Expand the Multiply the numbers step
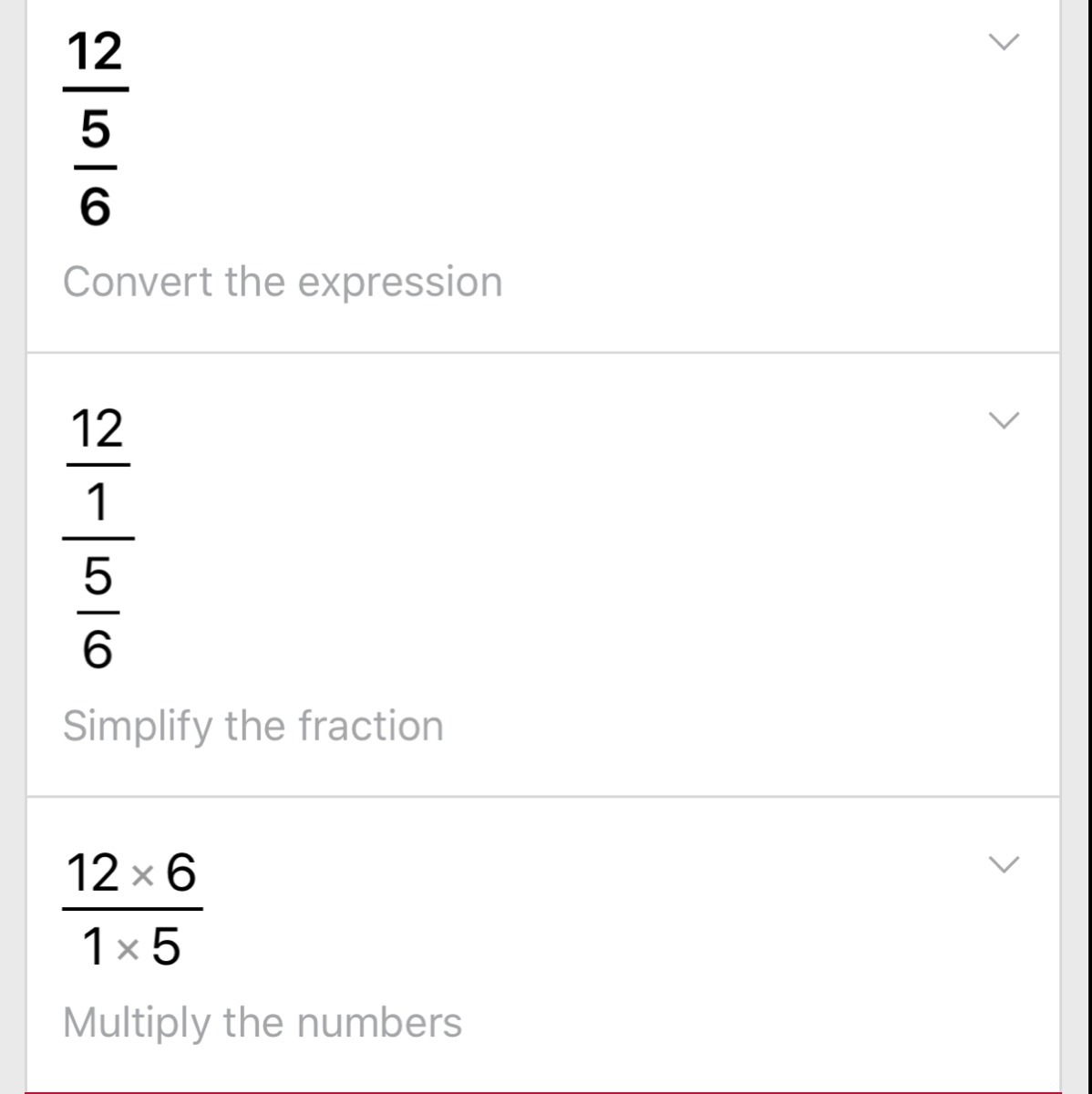The image size is (1092, 1094). pos(1003,864)
